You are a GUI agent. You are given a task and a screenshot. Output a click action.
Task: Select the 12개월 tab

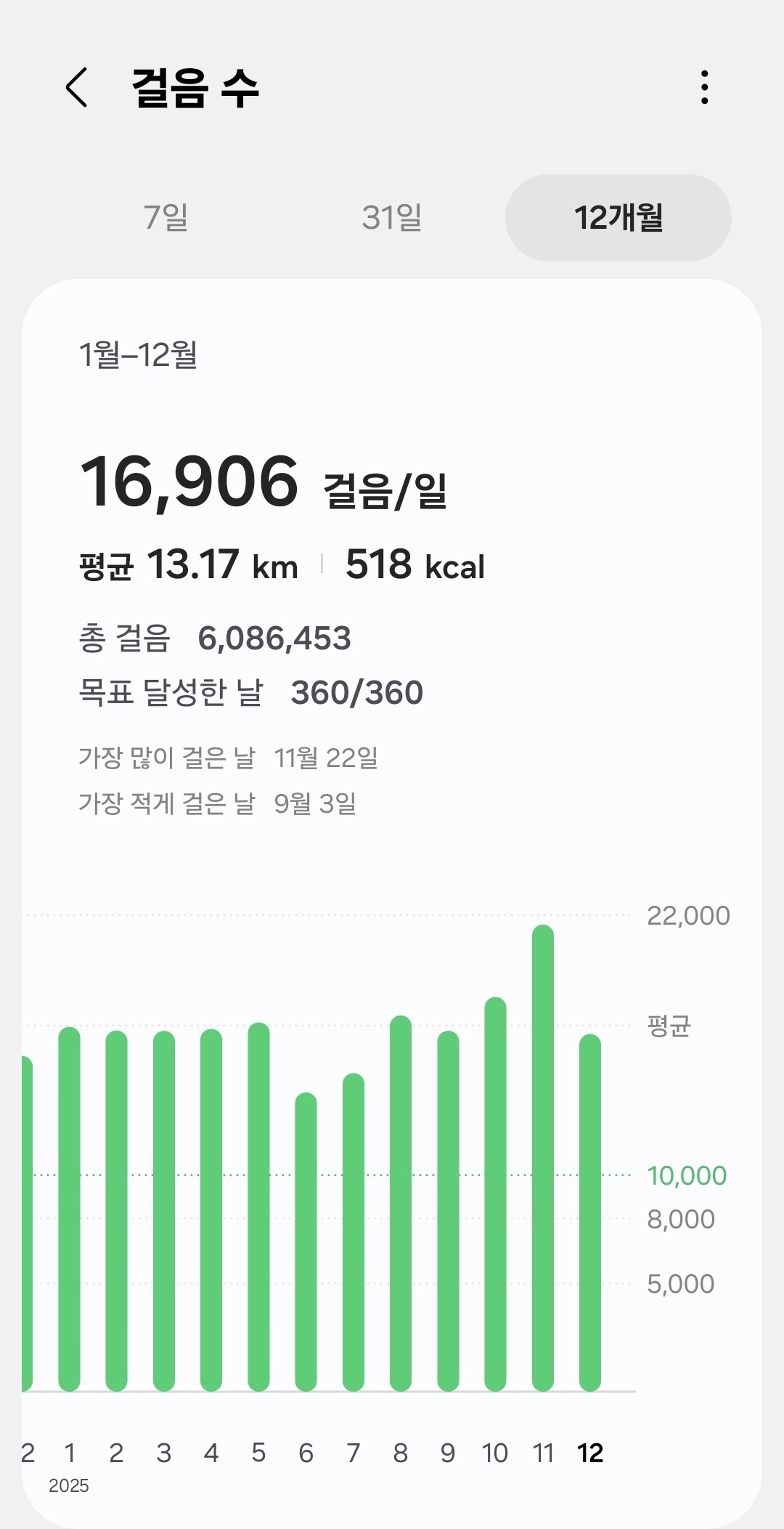(618, 218)
